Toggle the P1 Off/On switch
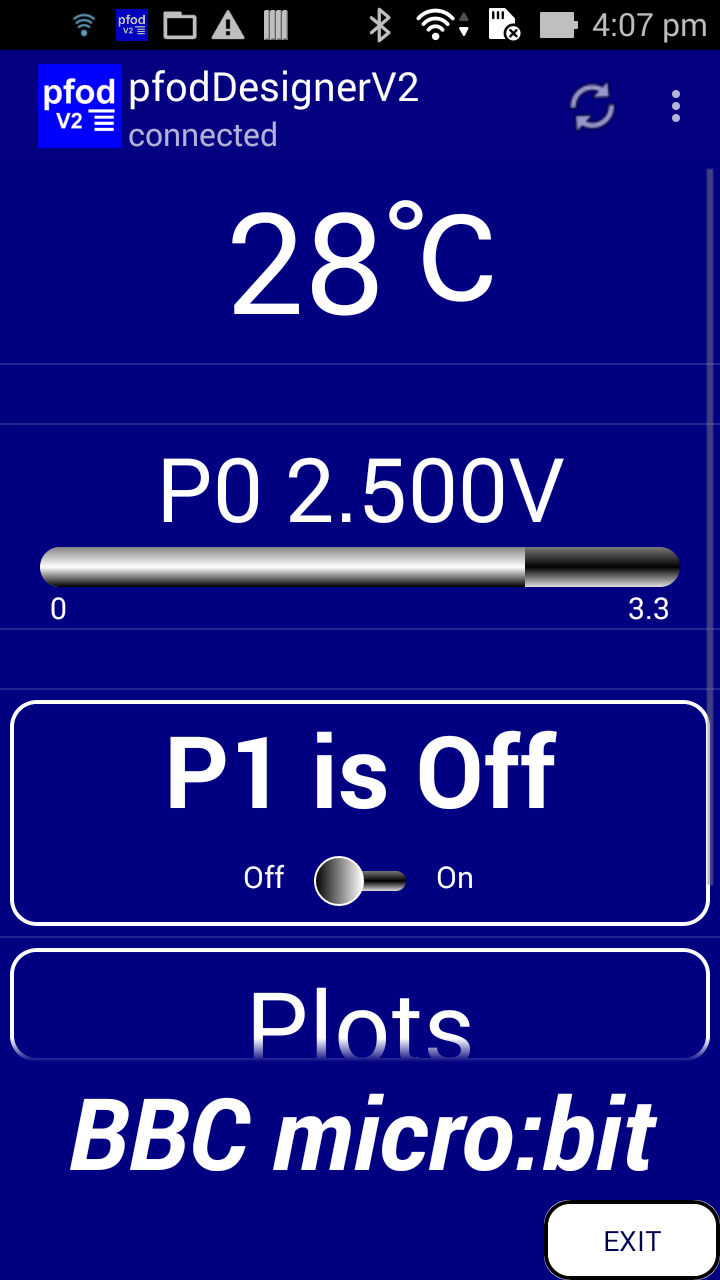 pos(360,880)
